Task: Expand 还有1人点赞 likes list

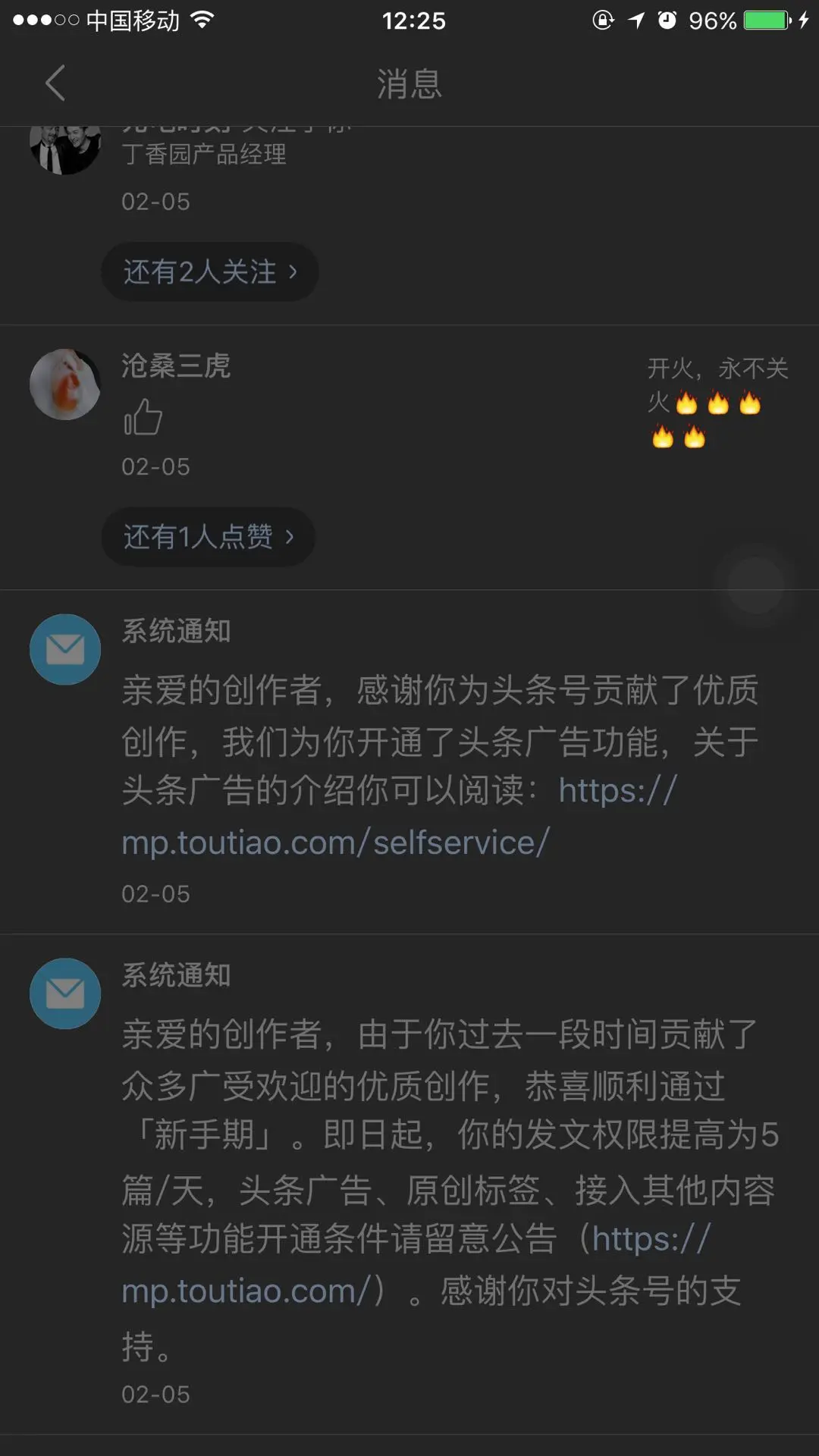Action: click(209, 537)
